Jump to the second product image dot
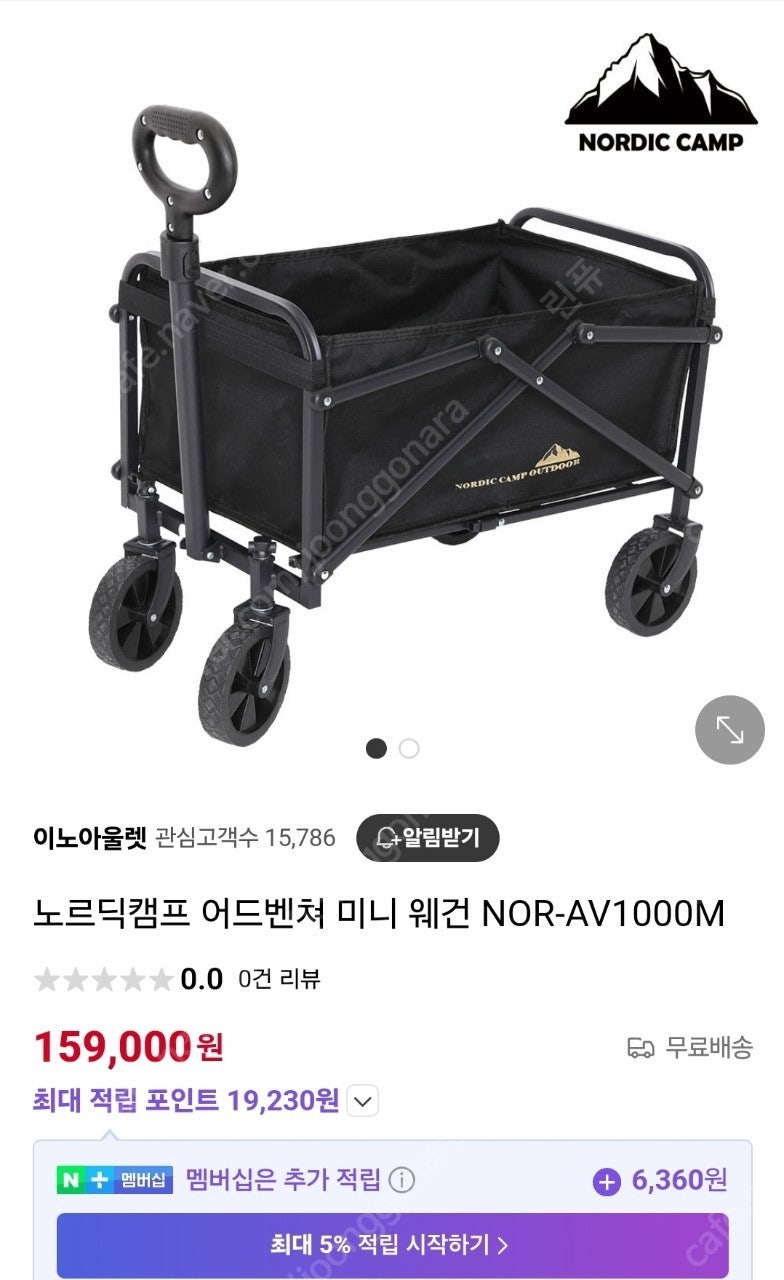This screenshot has height=1280, width=784. [x=409, y=748]
